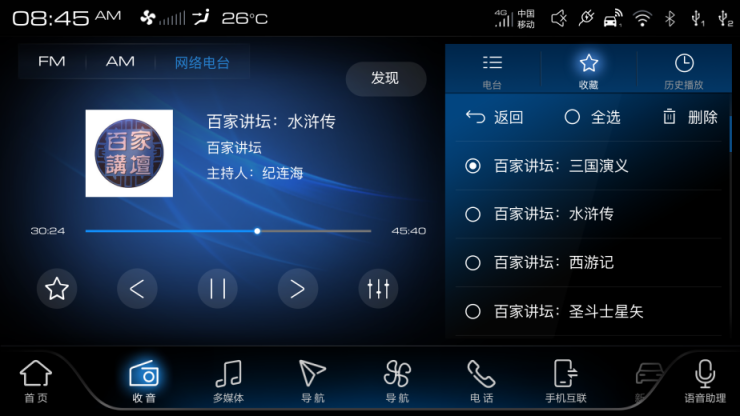This screenshot has height=416, width=740.
Task: Select all favorites with 全选
Action: click(592, 117)
